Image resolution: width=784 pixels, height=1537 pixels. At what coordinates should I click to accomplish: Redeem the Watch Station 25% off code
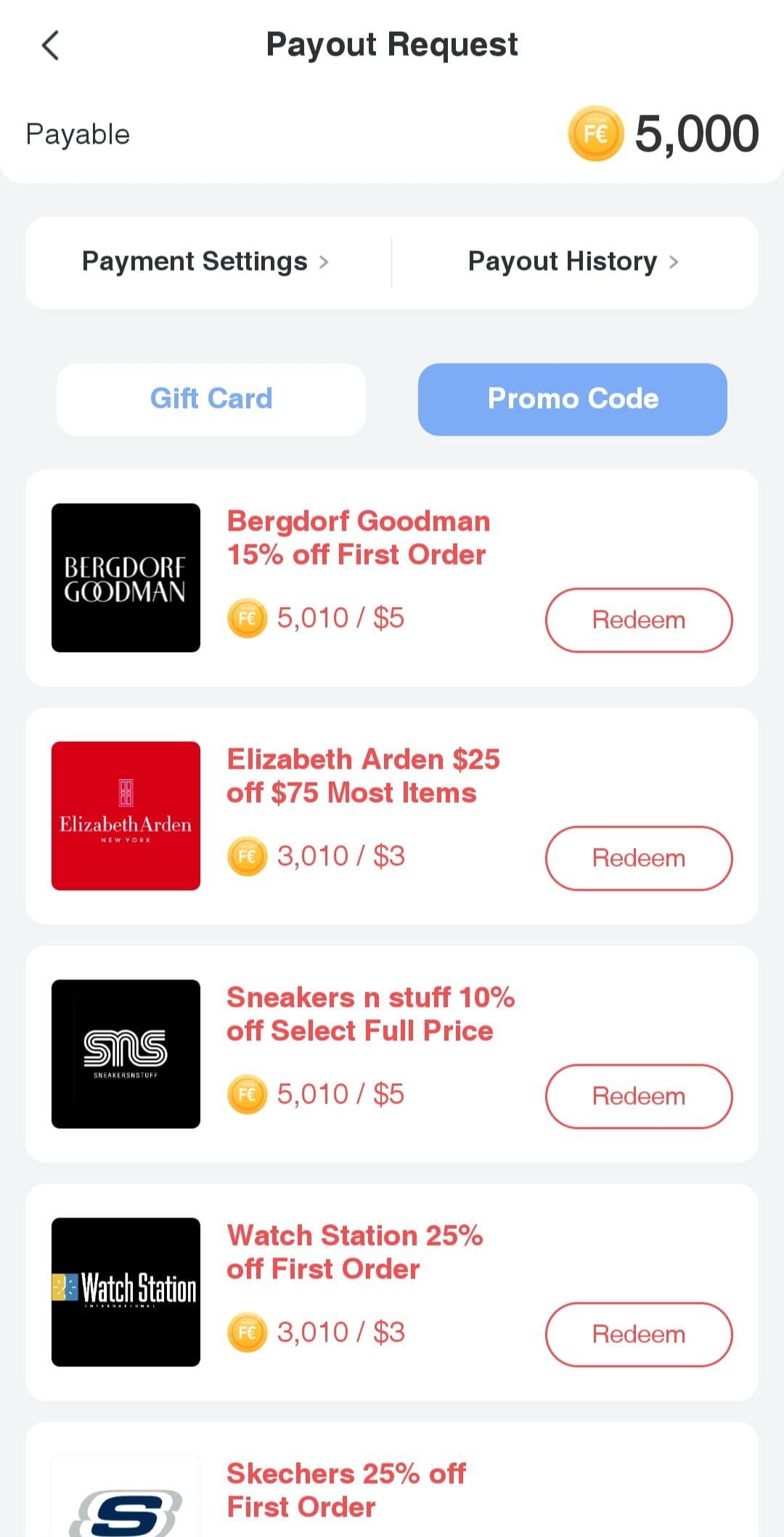click(x=639, y=1334)
